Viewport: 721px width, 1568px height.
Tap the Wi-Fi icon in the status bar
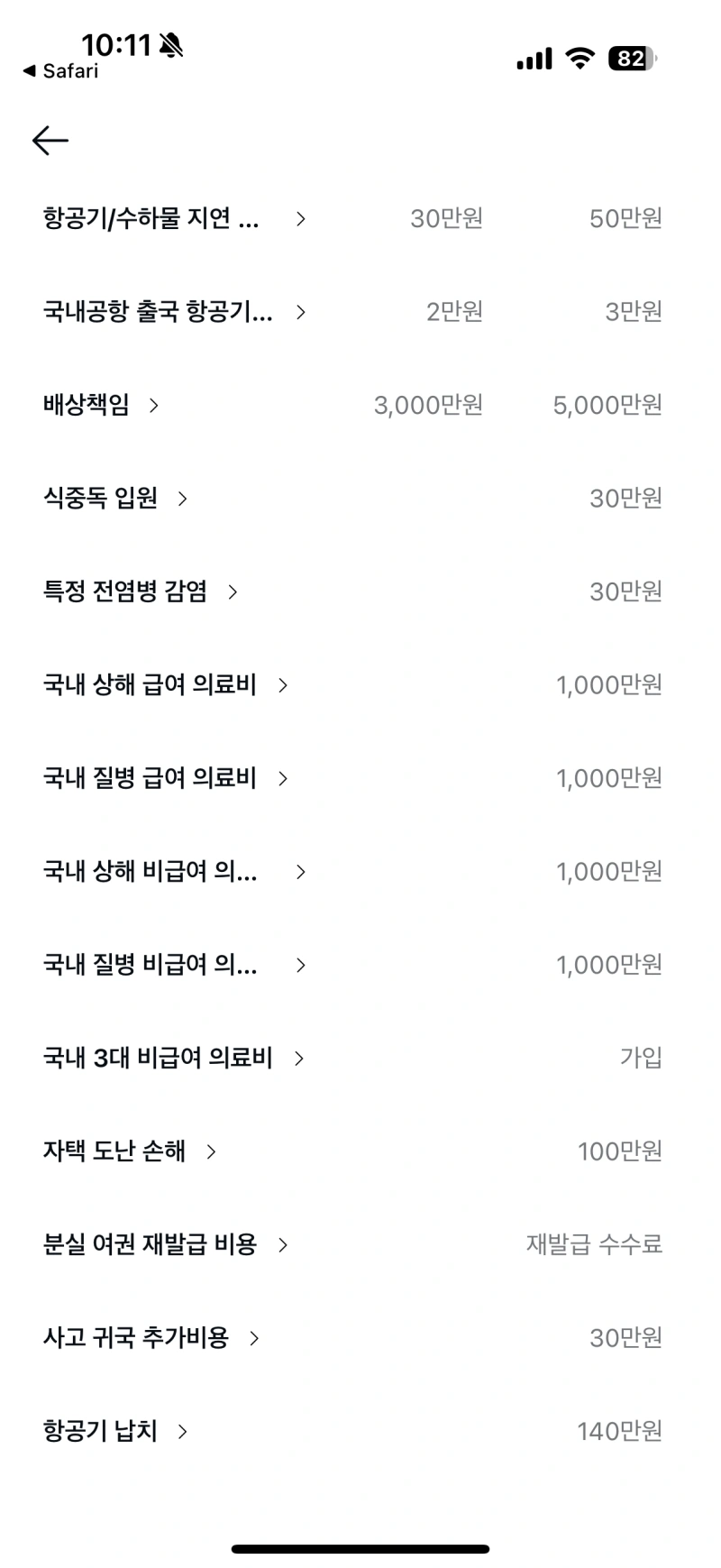tap(580, 58)
